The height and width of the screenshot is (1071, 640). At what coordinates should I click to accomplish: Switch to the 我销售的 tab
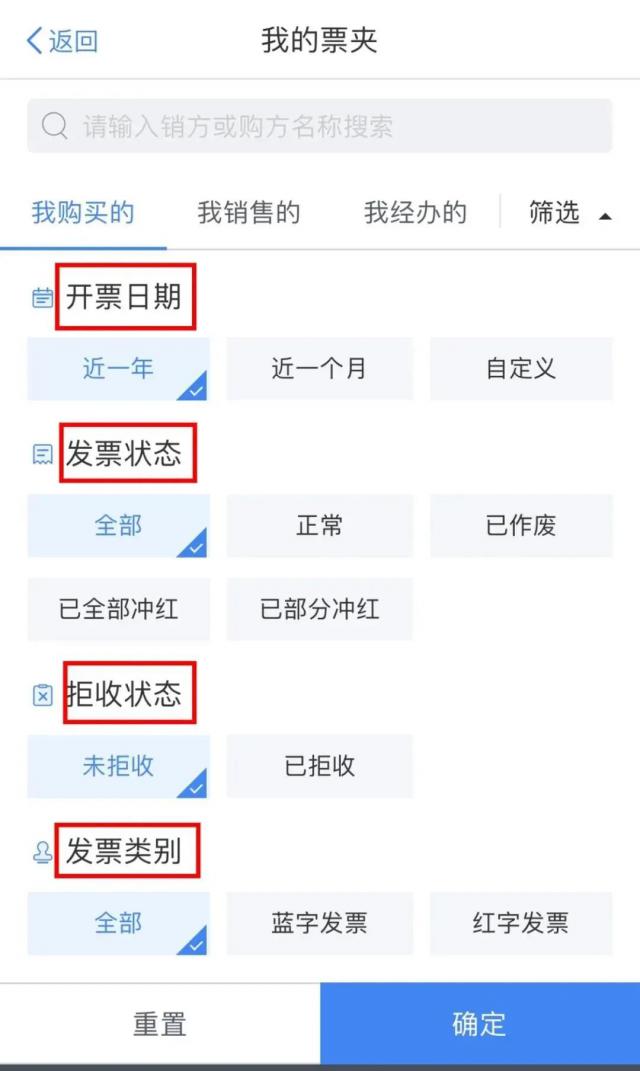[x=249, y=212]
